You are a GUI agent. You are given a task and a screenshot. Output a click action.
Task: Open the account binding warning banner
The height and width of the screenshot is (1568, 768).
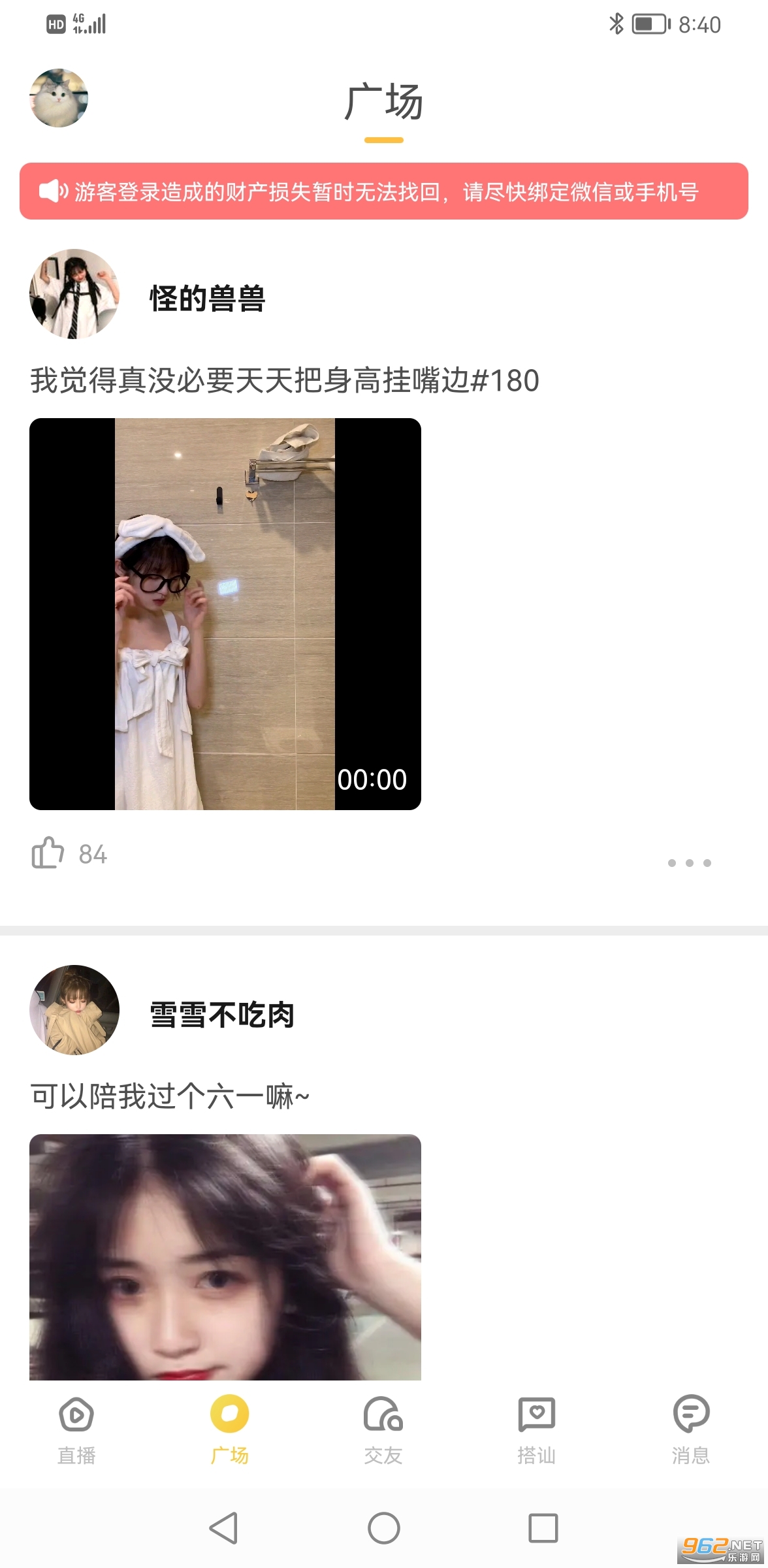pyautogui.click(x=384, y=191)
